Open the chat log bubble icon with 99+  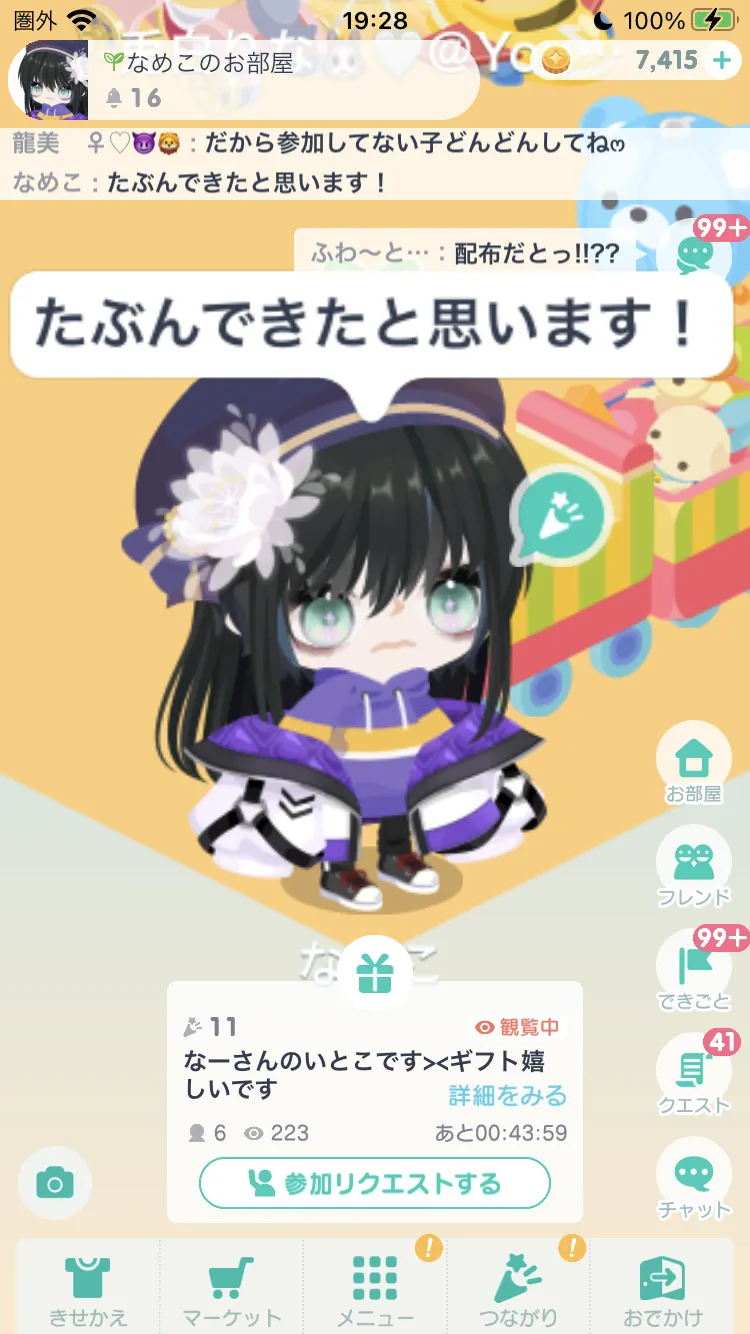click(x=694, y=254)
